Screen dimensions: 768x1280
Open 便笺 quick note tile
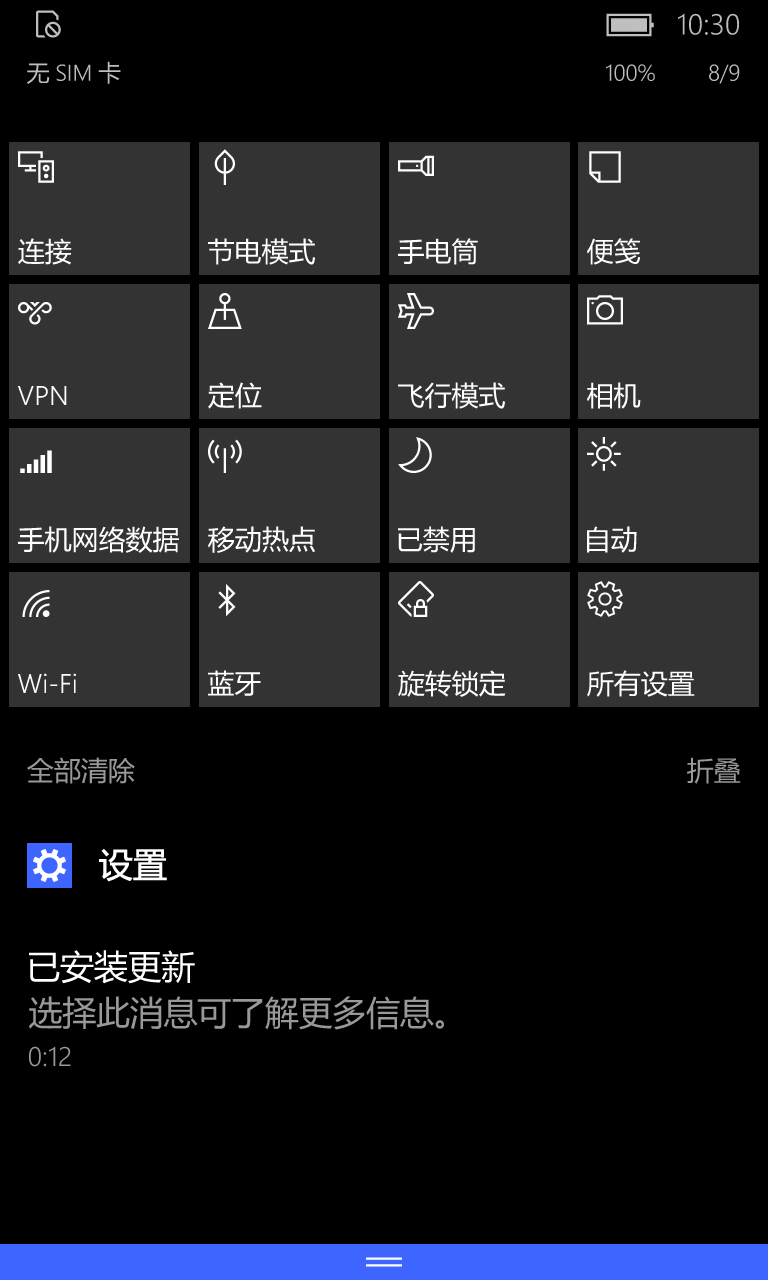(x=668, y=208)
